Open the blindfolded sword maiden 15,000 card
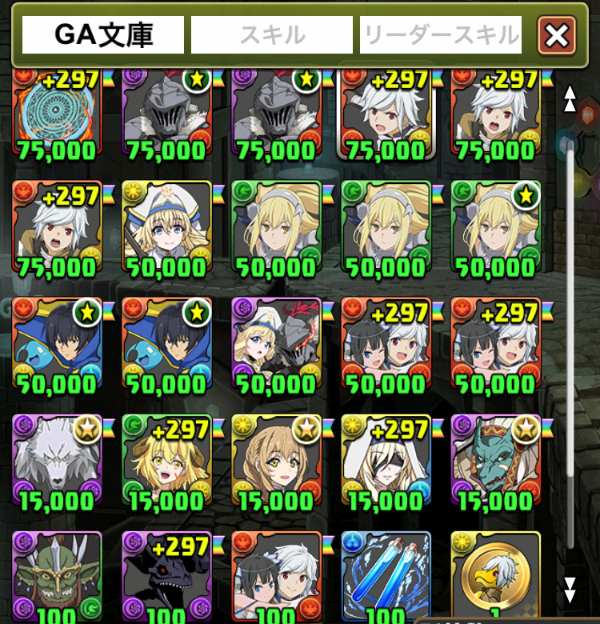Viewport: 600px width, 624px height. pos(385,458)
